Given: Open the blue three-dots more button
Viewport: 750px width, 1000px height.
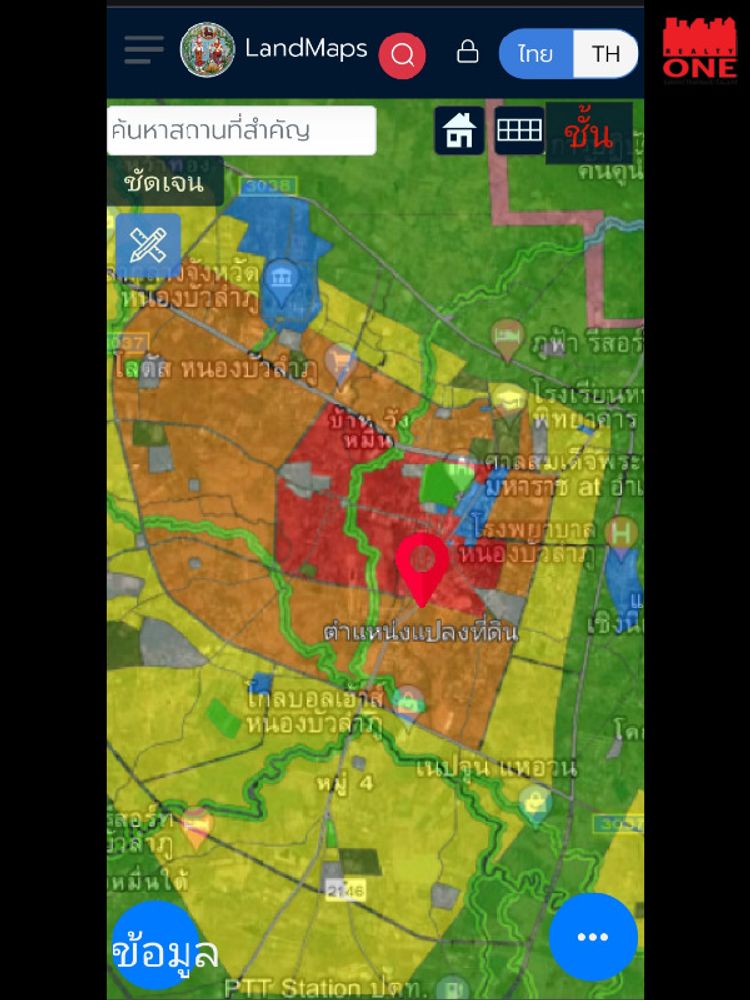Looking at the screenshot, I should [593, 937].
